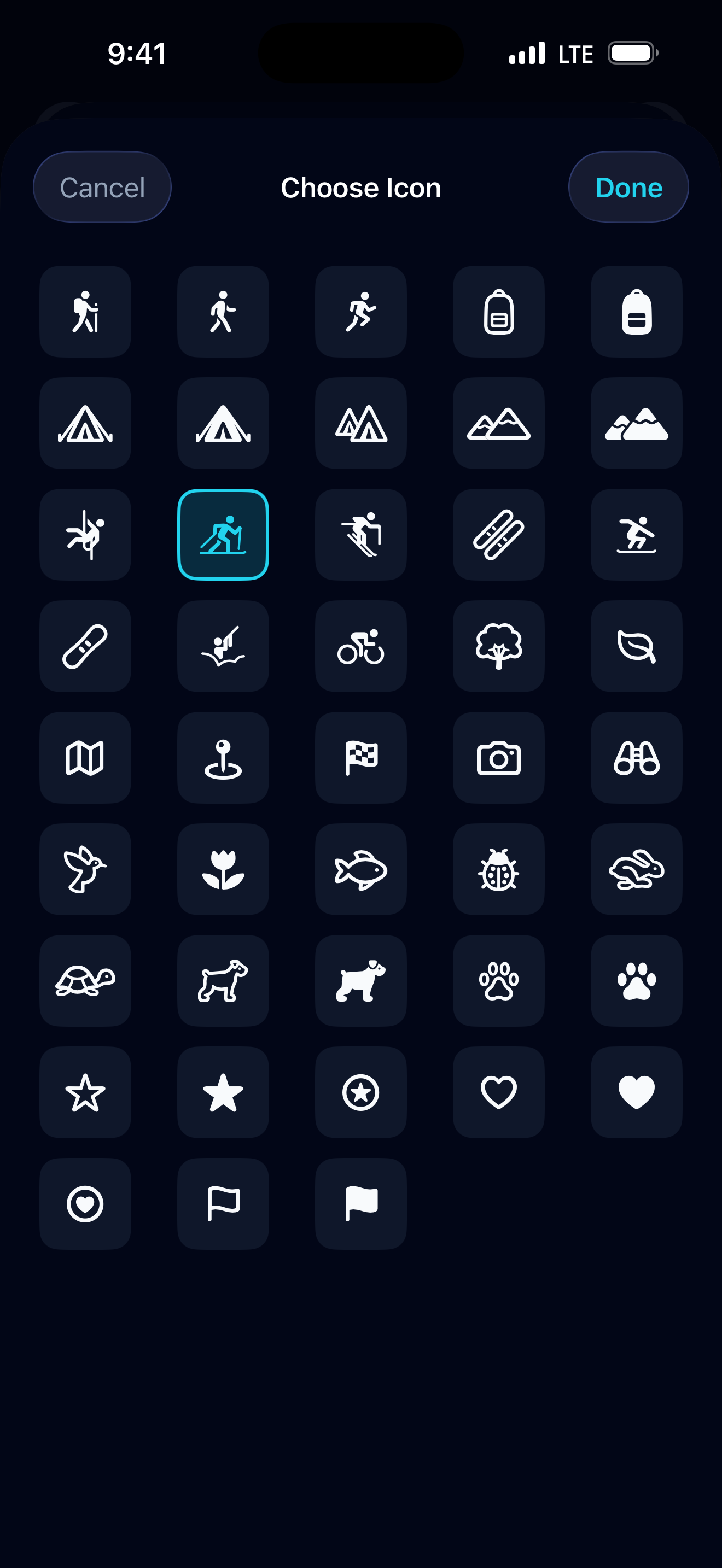The width and height of the screenshot is (722, 1568).
Task: Choose the checkered flag icon
Action: [x=361, y=758]
